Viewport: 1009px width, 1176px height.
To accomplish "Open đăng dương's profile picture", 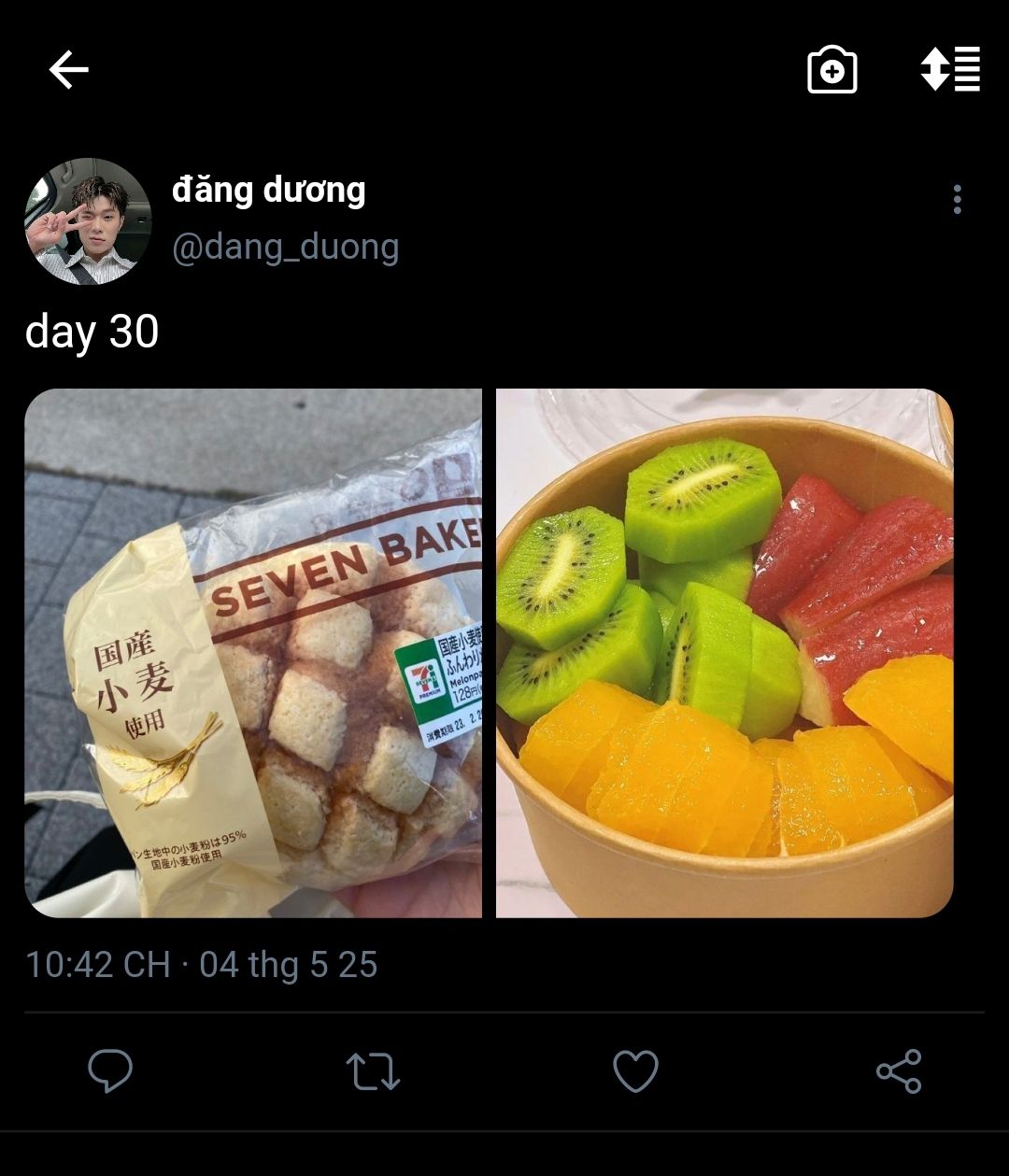I will (x=88, y=221).
